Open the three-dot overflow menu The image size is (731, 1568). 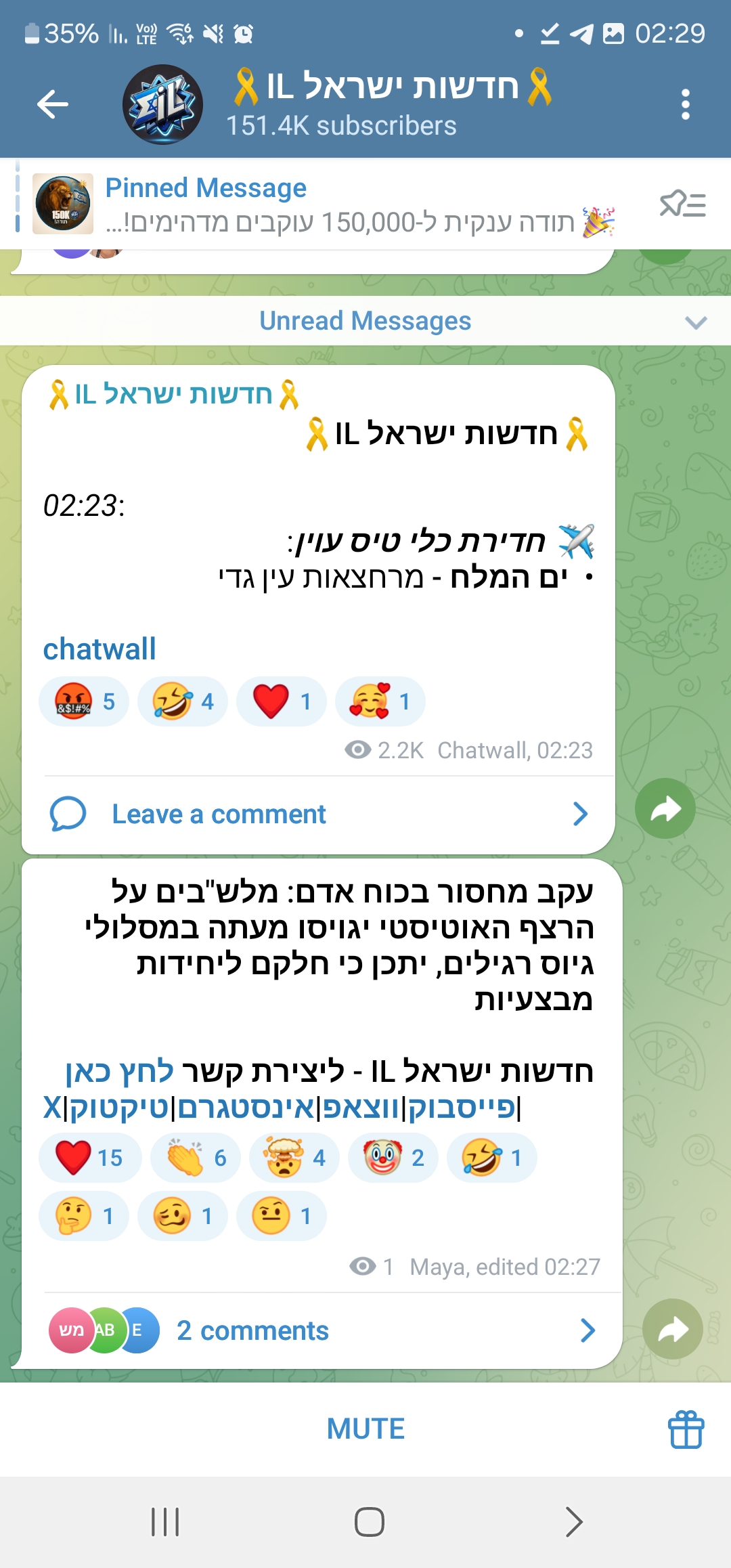686,104
